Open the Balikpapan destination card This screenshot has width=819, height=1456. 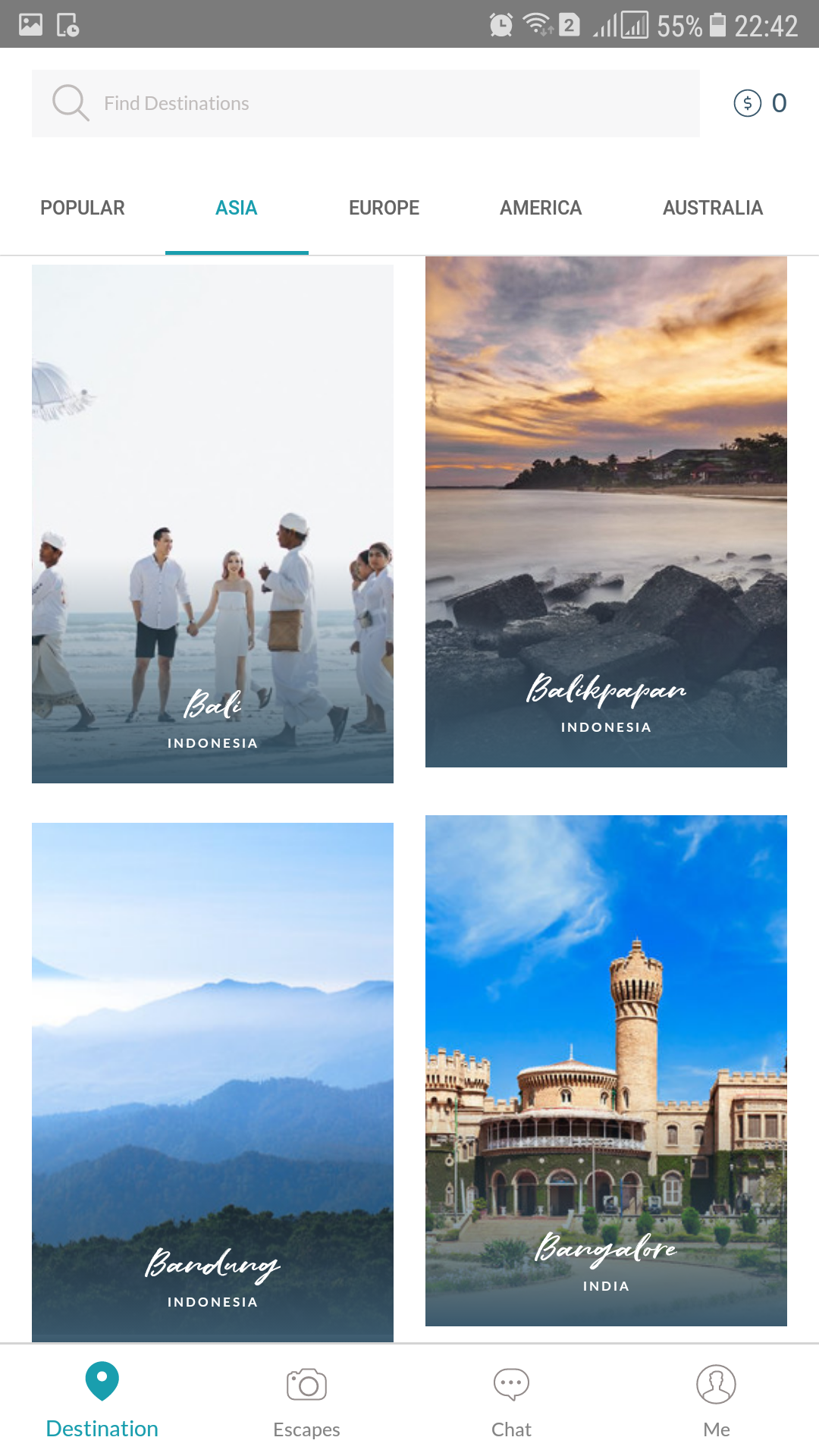[606, 512]
